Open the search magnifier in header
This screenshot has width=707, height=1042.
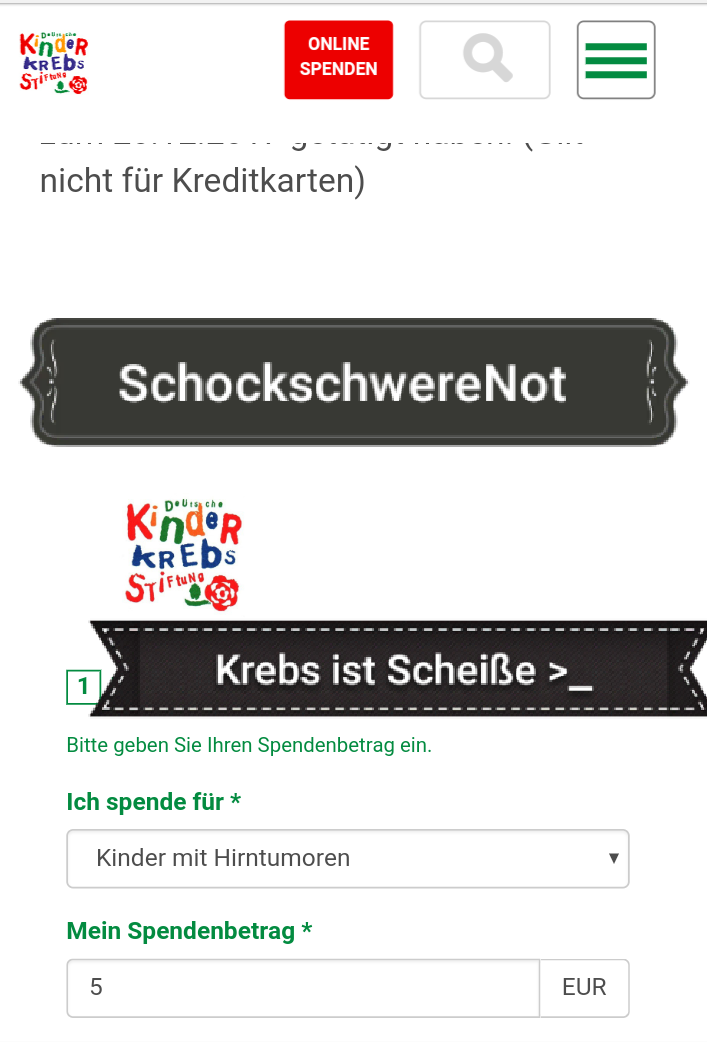click(485, 60)
